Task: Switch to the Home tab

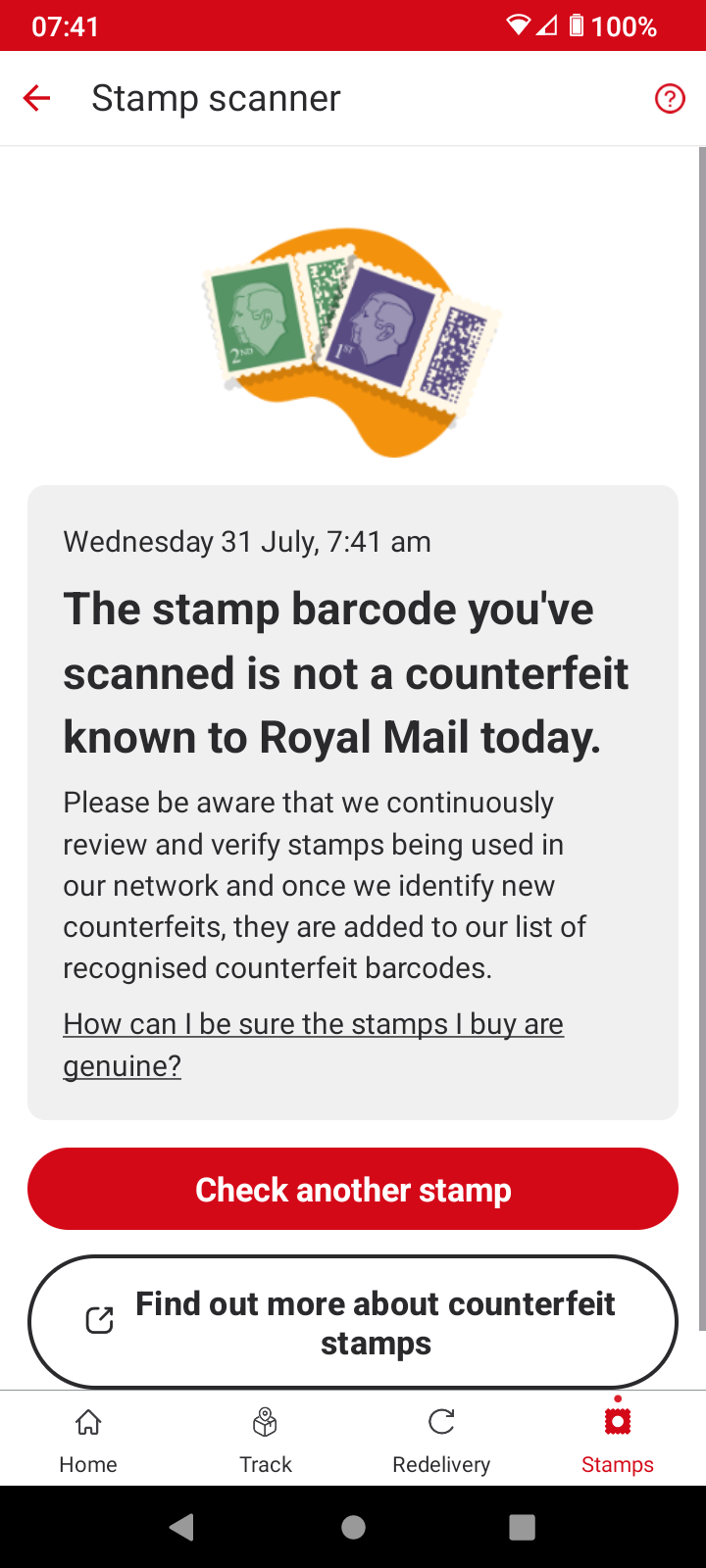Action: [88, 1440]
